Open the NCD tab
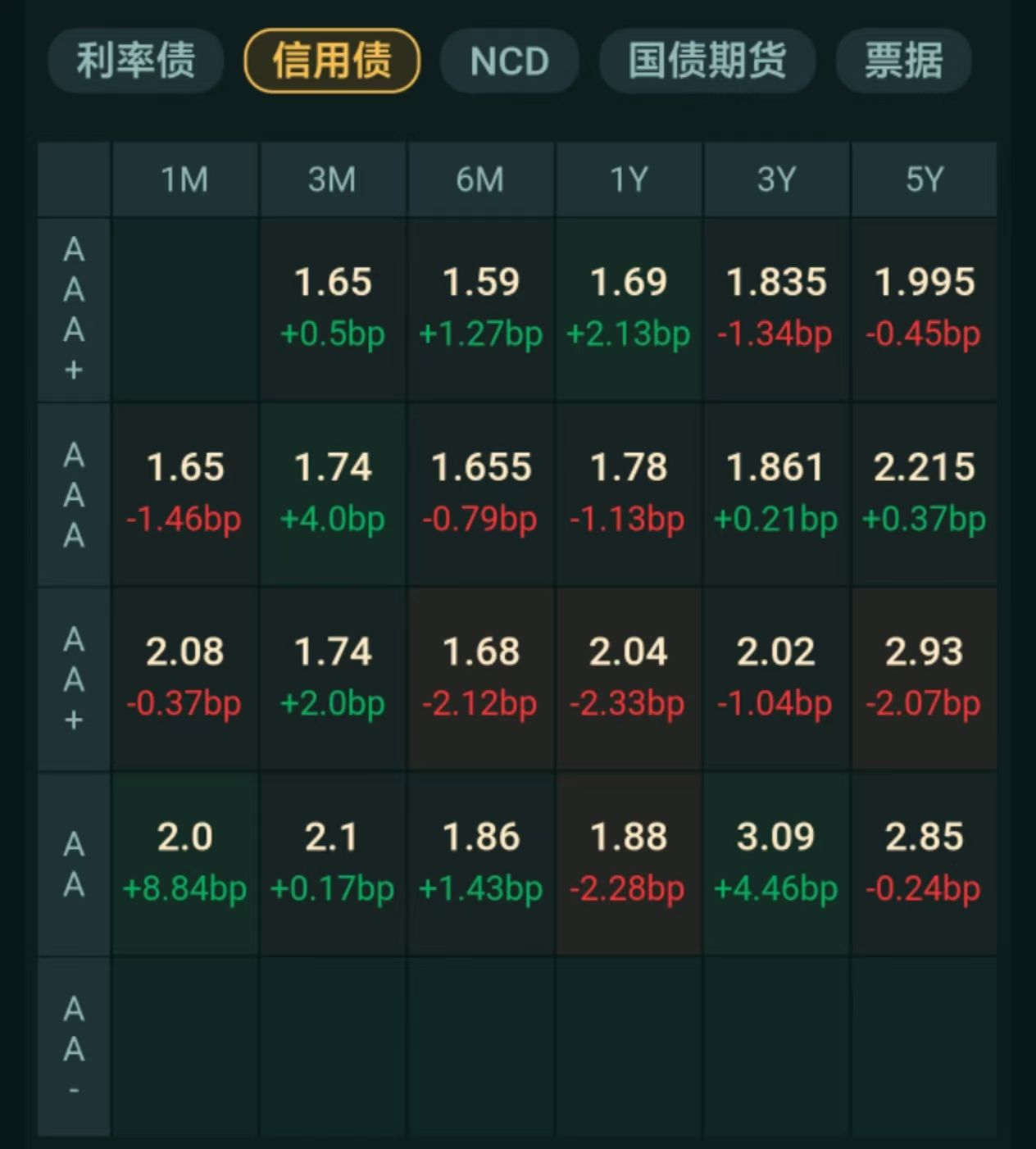Image resolution: width=1036 pixels, height=1149 pixels. pos(509,61)
